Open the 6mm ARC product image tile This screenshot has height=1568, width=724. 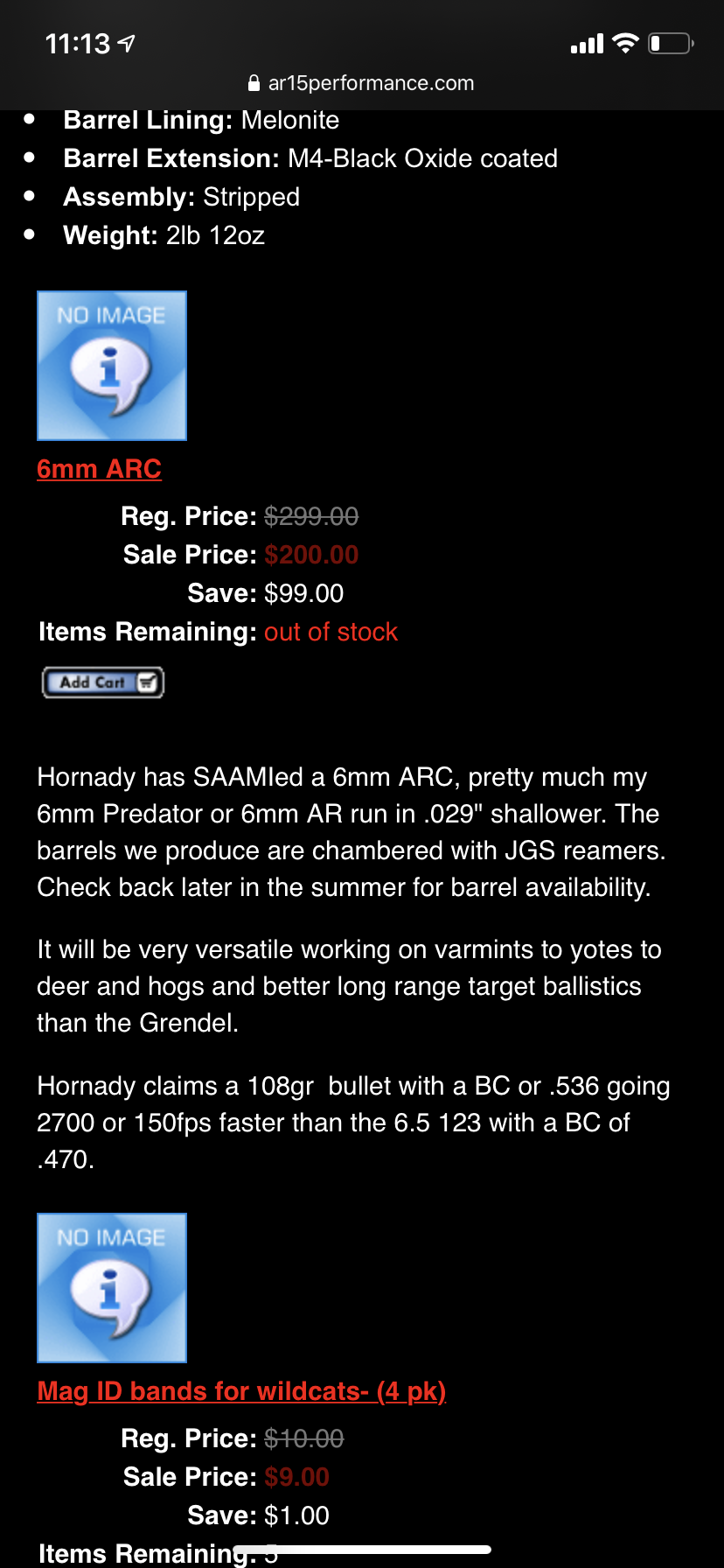pos(112,366)
